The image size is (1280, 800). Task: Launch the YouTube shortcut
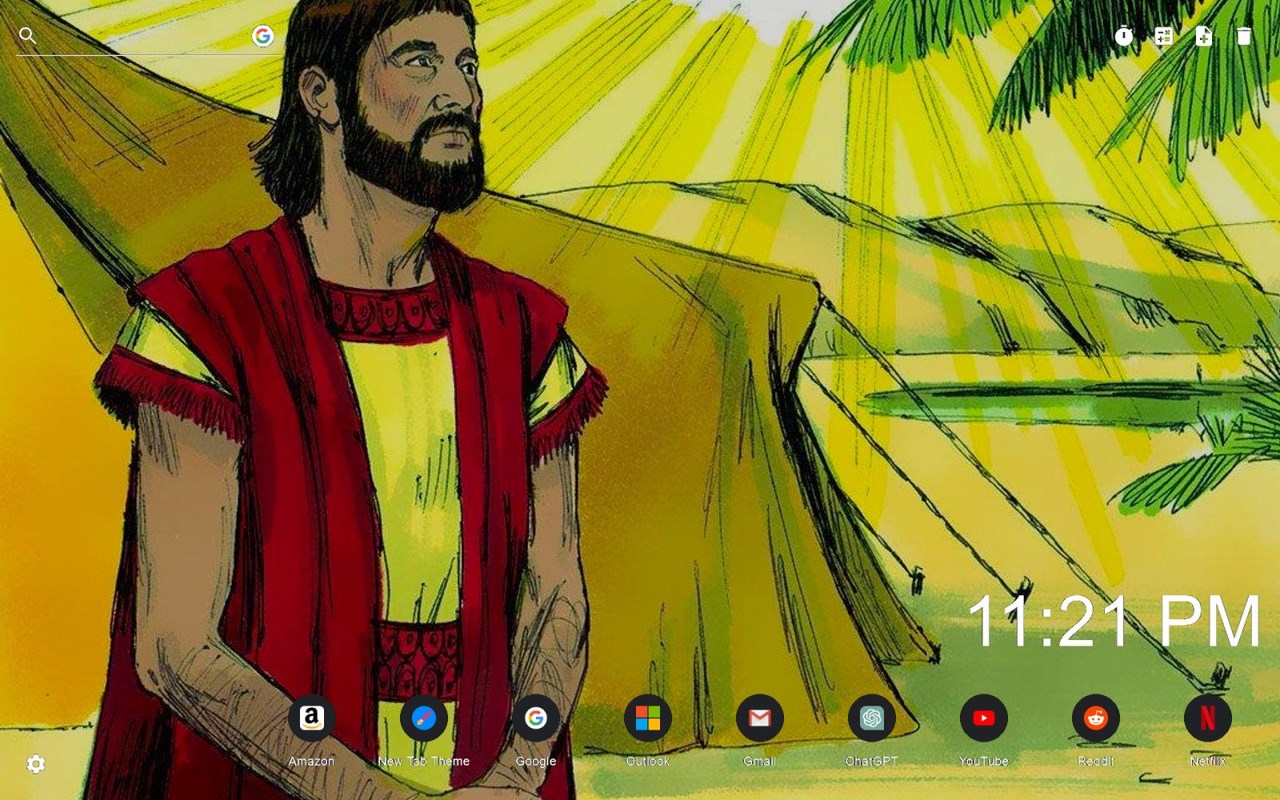pyautogui.click(x=984, y=718)
